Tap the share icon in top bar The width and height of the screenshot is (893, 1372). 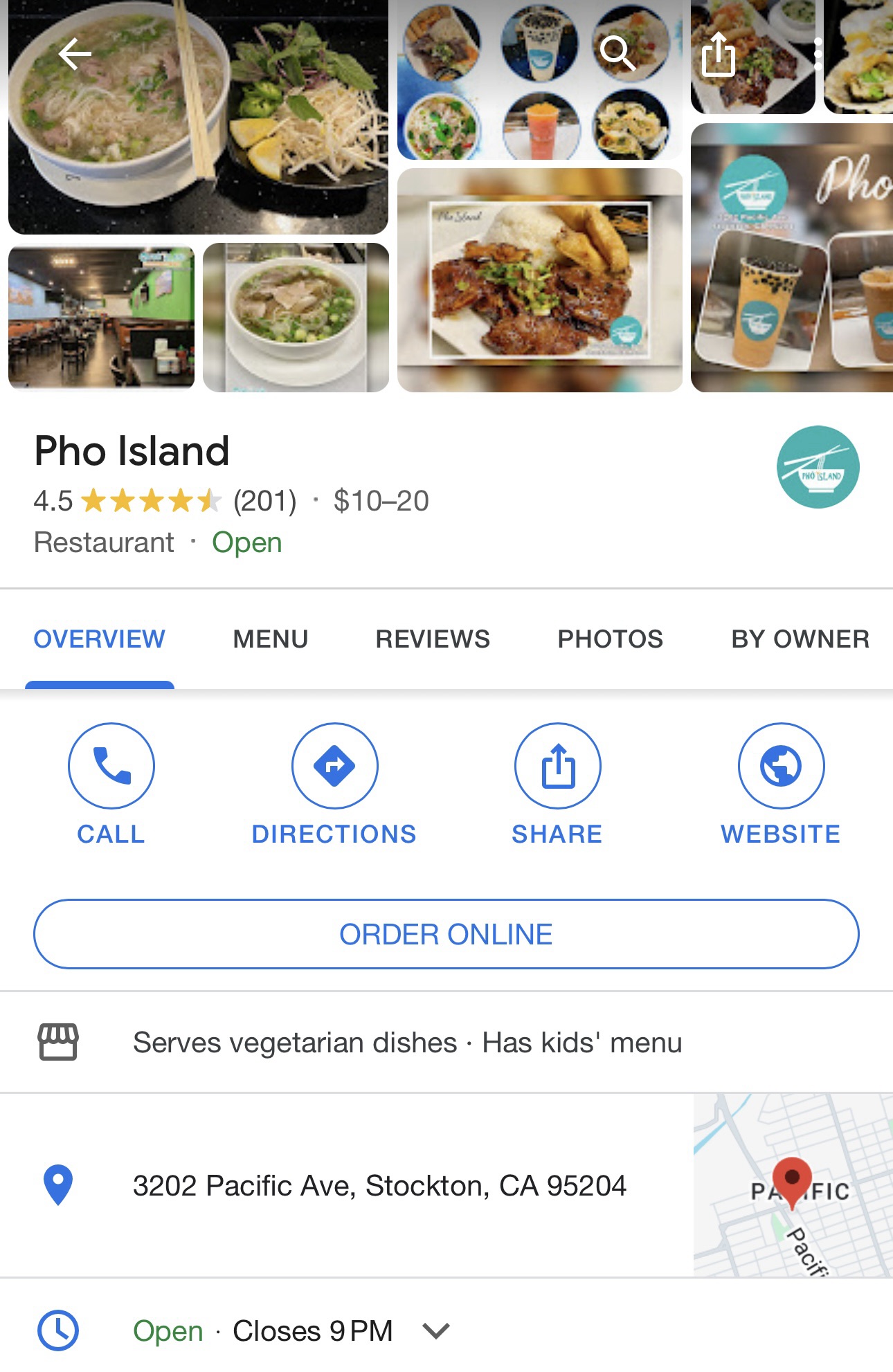718,53
